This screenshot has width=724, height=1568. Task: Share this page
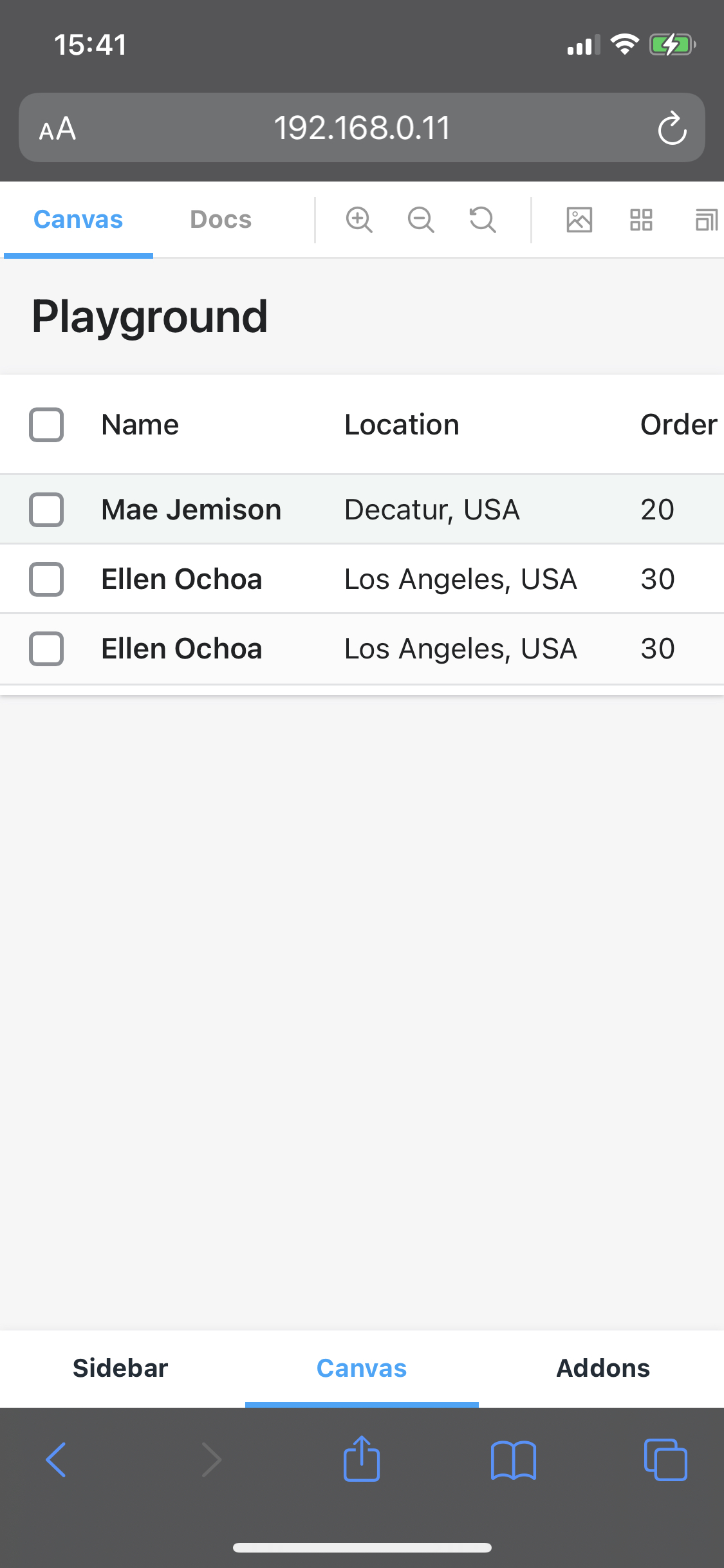tap(362, 1460)
